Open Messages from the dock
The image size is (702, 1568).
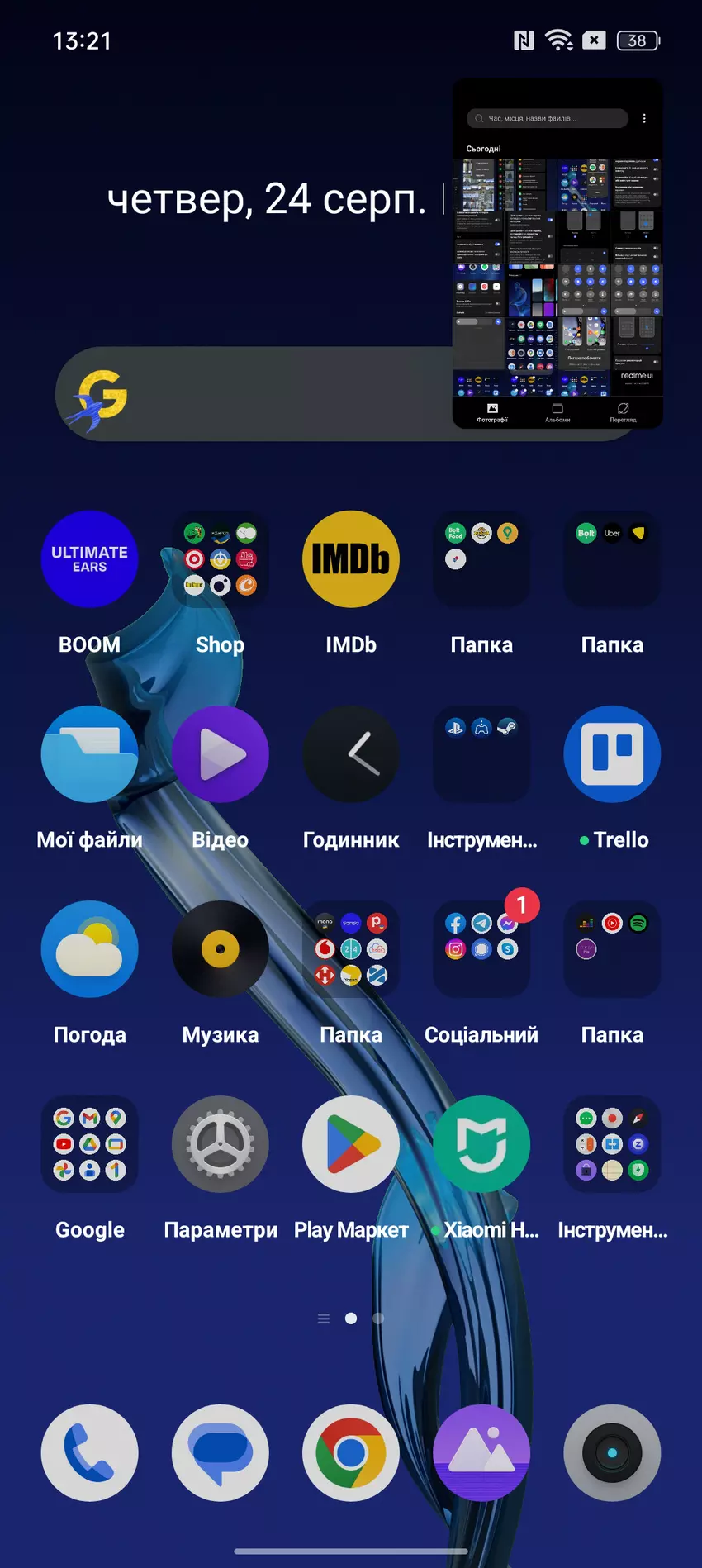pyautogui.click(x=220, y=1452)
